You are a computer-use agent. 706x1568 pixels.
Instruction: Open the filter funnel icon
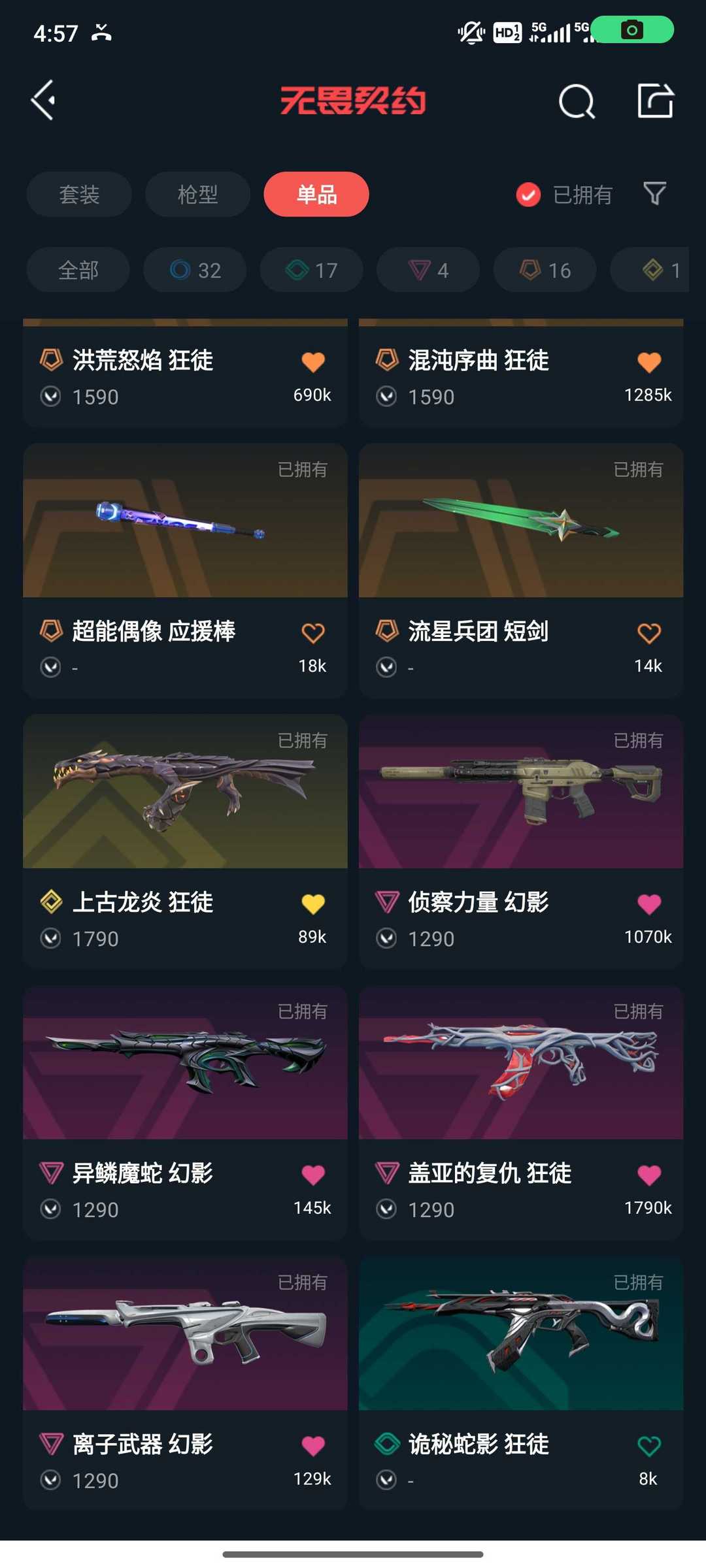(654, 193)
